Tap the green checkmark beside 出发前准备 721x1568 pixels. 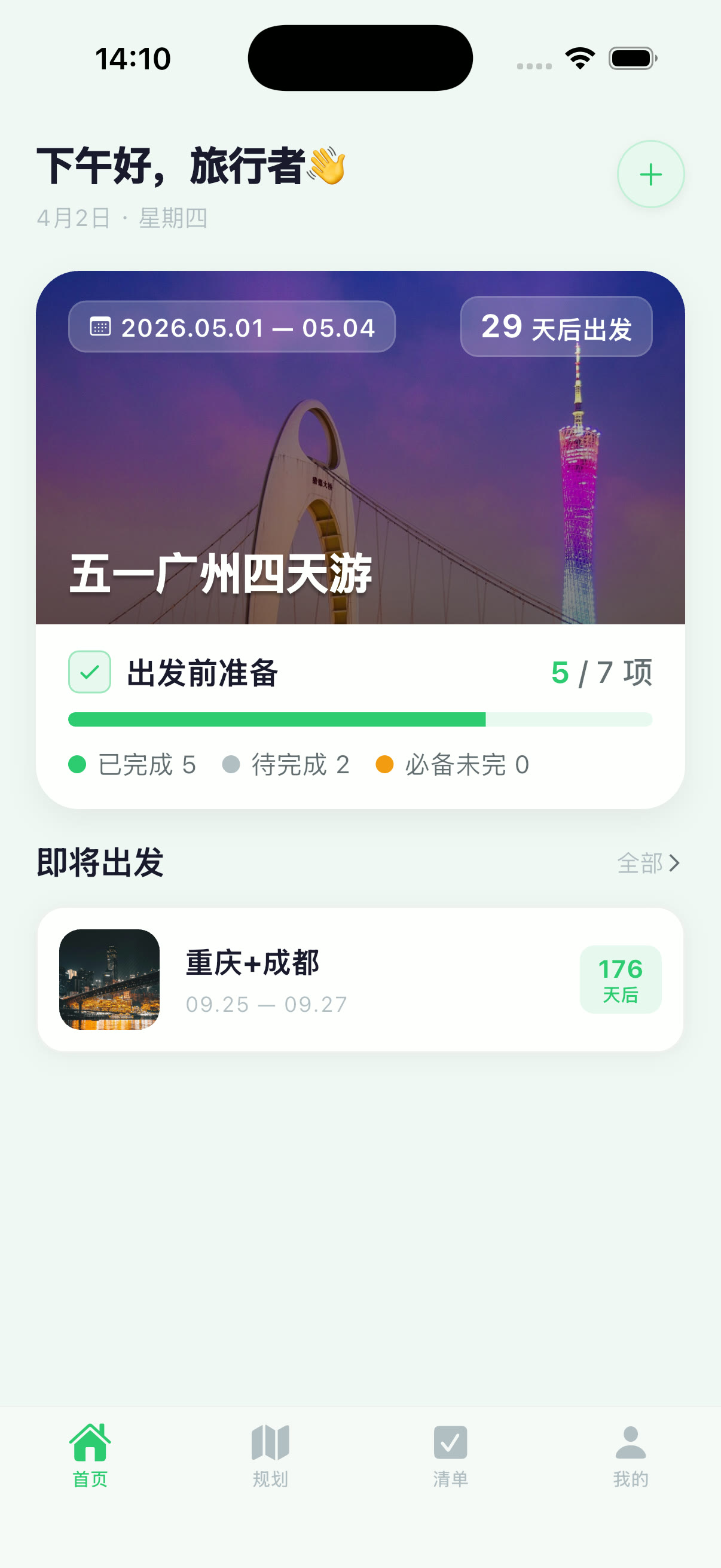(x=89, y=672)
